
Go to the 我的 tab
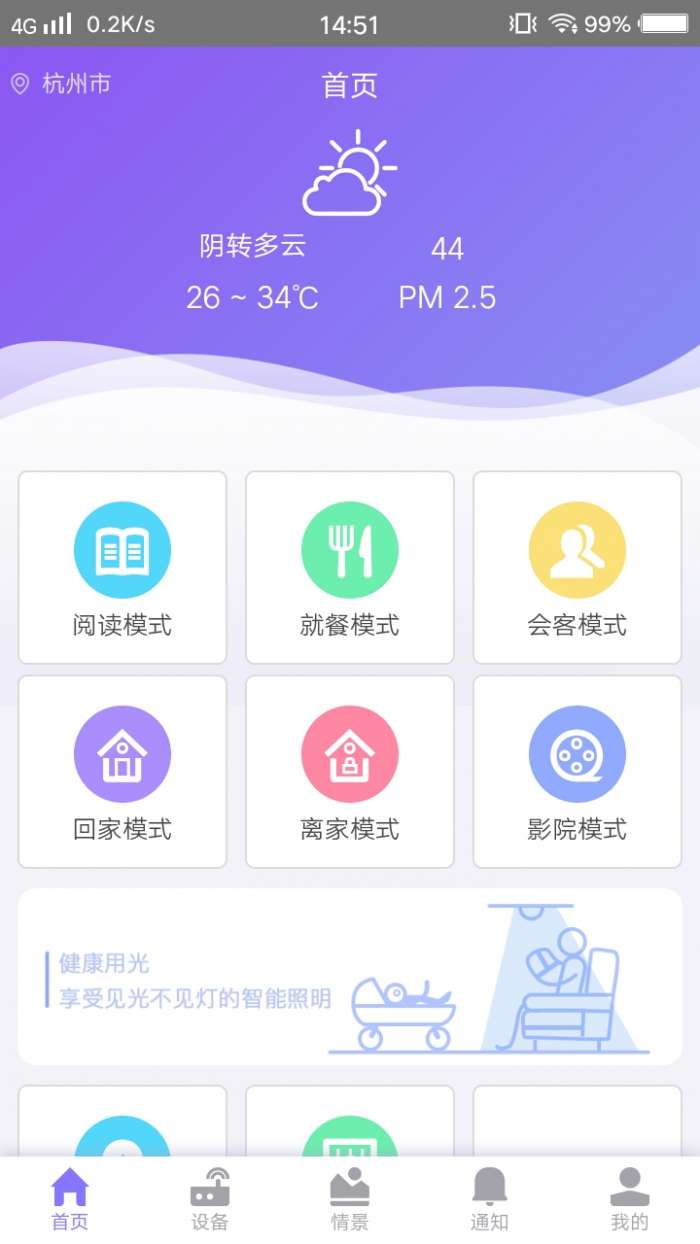tap(629, 1199)
